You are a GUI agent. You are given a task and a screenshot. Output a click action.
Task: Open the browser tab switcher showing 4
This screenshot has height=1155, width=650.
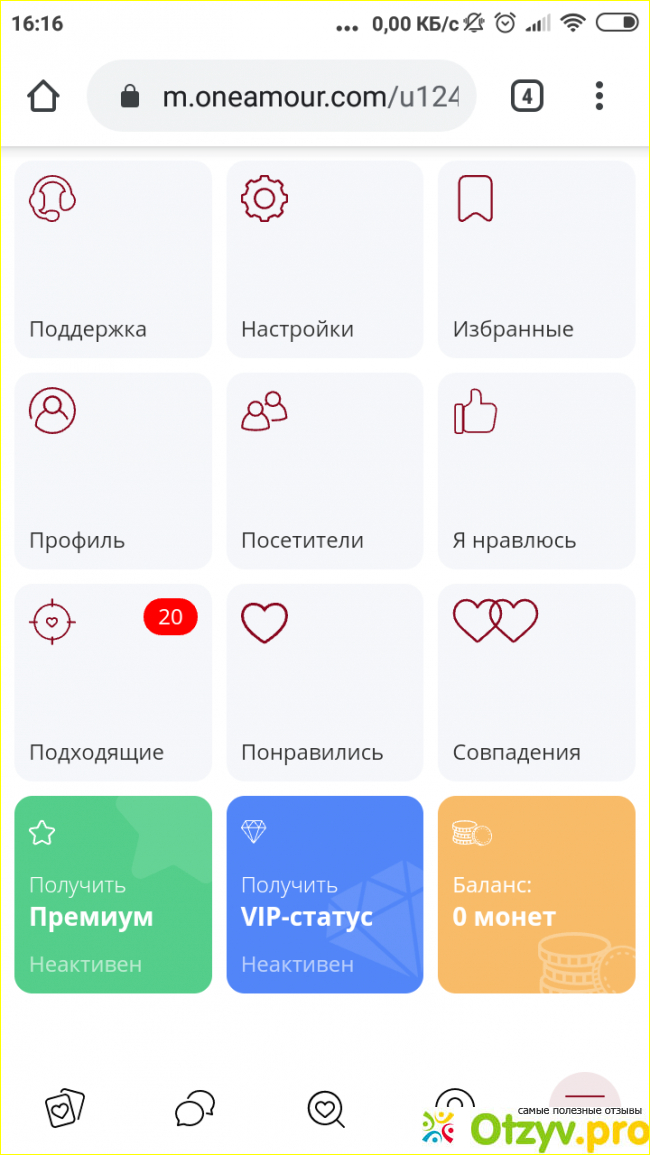coord(527,97)
